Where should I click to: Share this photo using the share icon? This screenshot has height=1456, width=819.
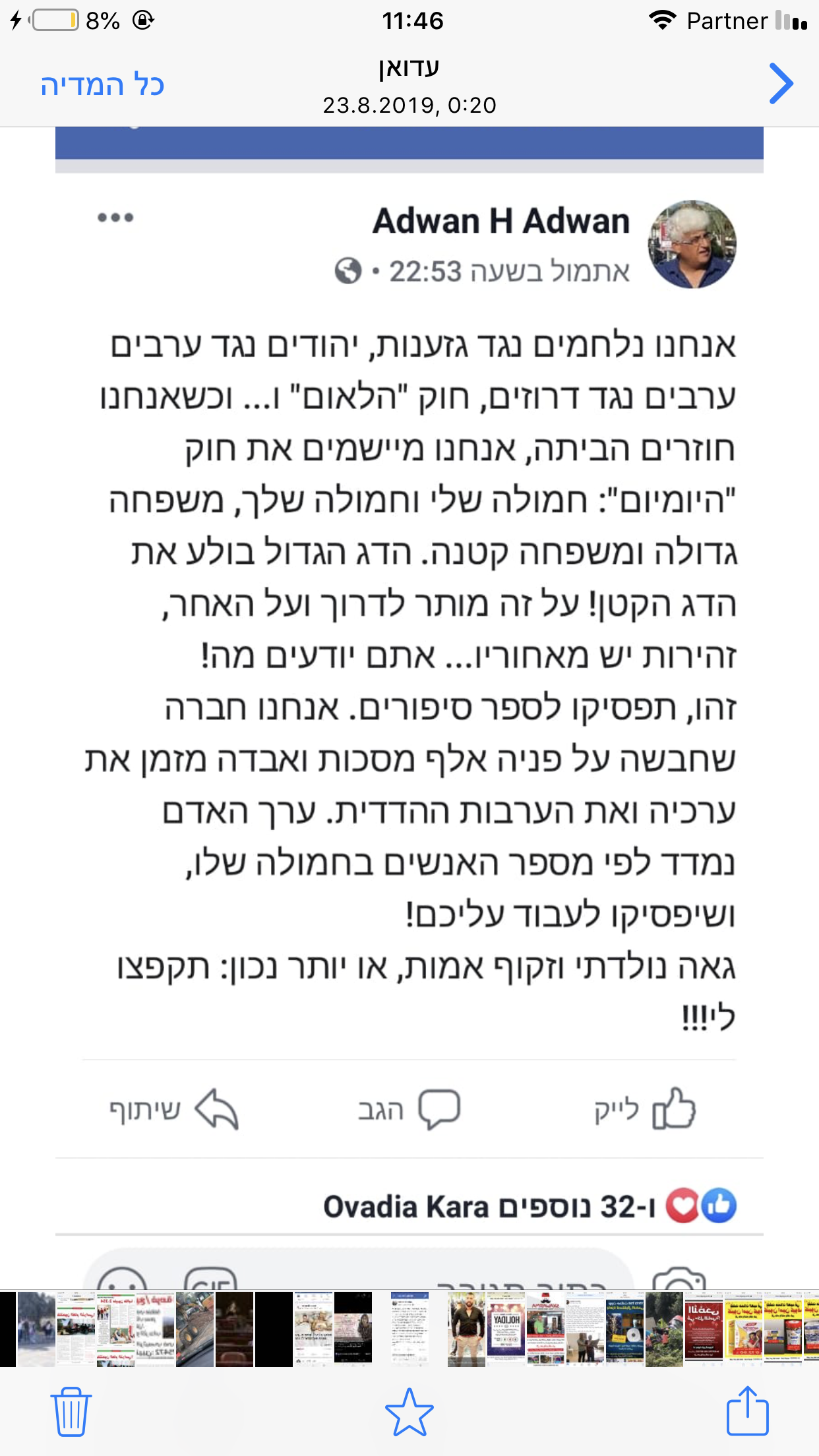click(x=748, y=1410)
